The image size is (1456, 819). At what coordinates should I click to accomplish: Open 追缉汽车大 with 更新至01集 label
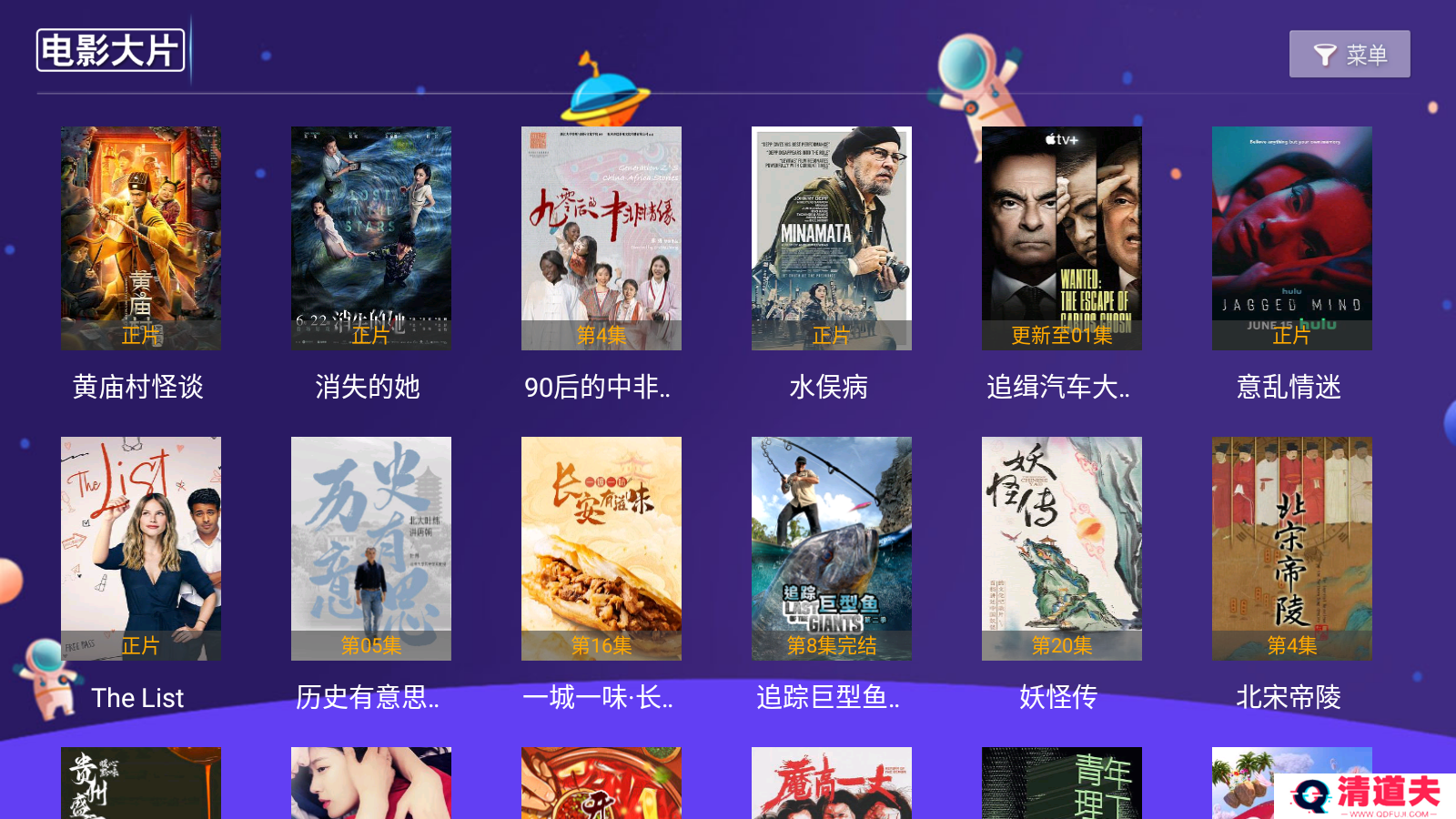coord(1062,238)
